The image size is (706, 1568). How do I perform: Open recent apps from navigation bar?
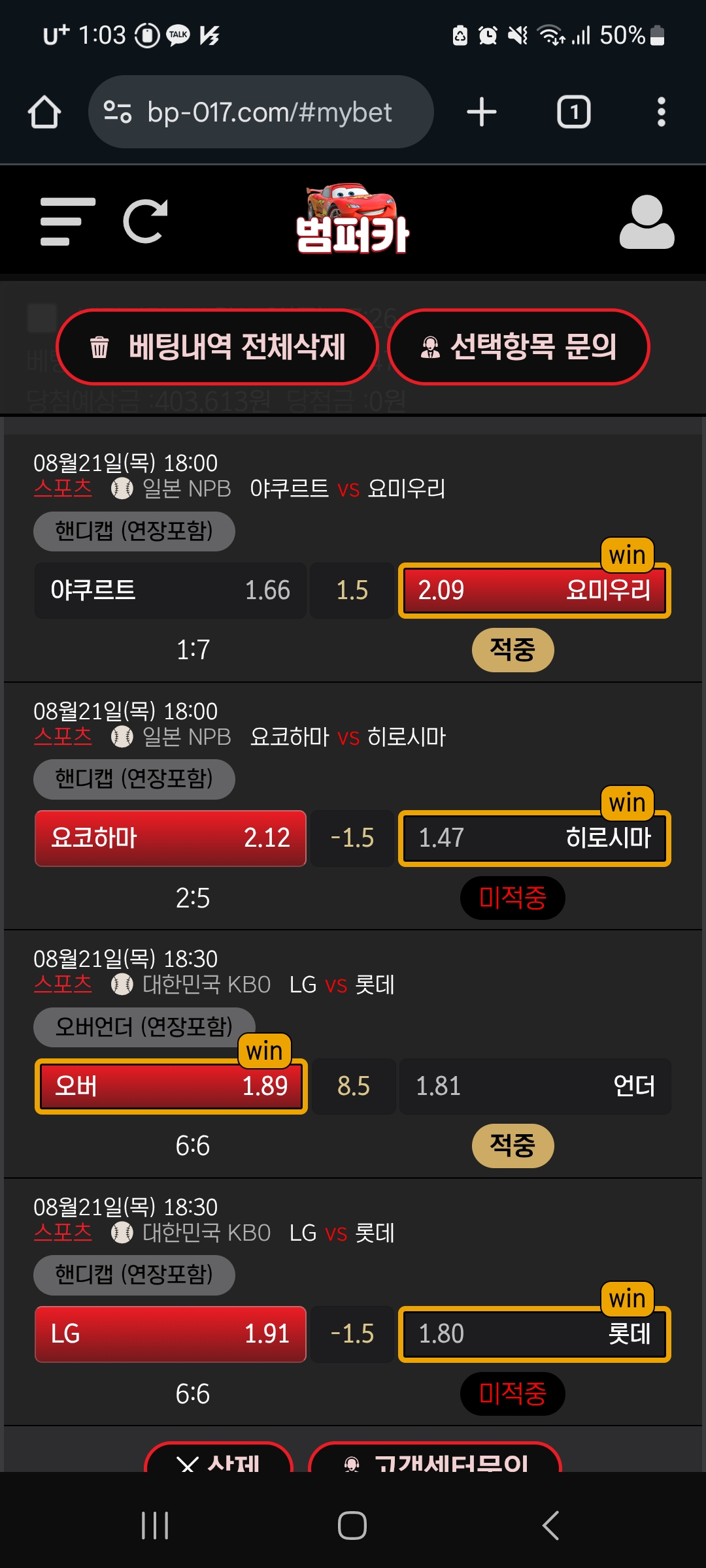[x=155, y=1526]
